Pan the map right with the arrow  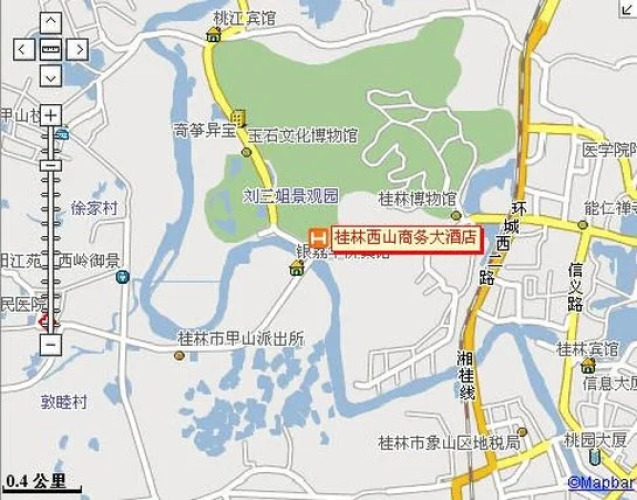tap(78, 49)
